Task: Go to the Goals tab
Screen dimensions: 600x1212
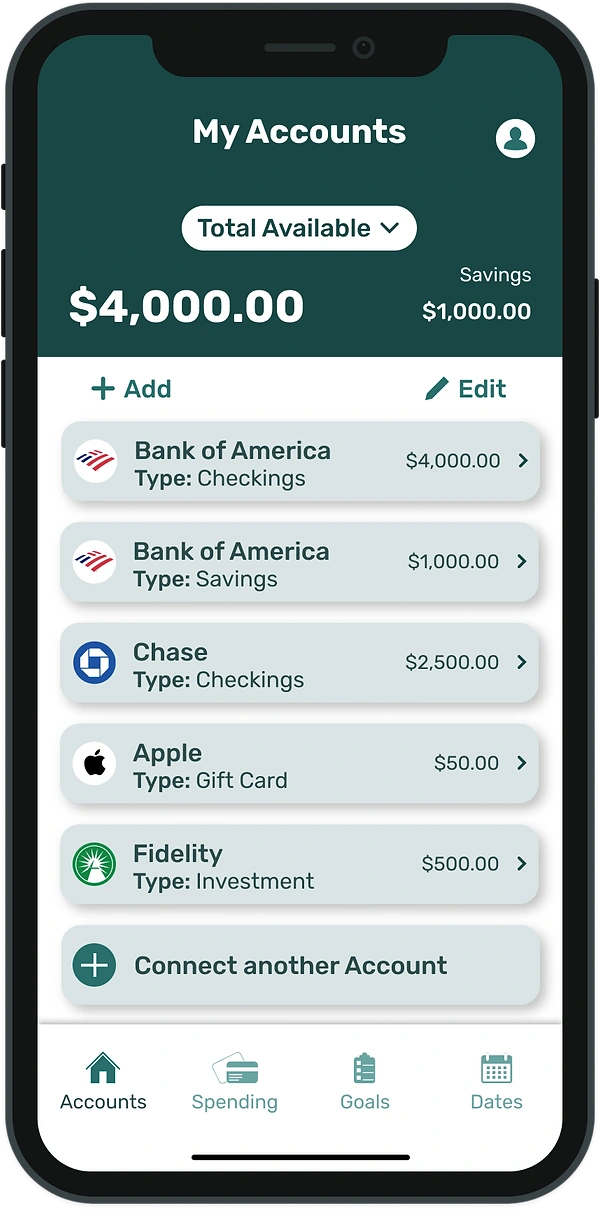Action: 365,1082
